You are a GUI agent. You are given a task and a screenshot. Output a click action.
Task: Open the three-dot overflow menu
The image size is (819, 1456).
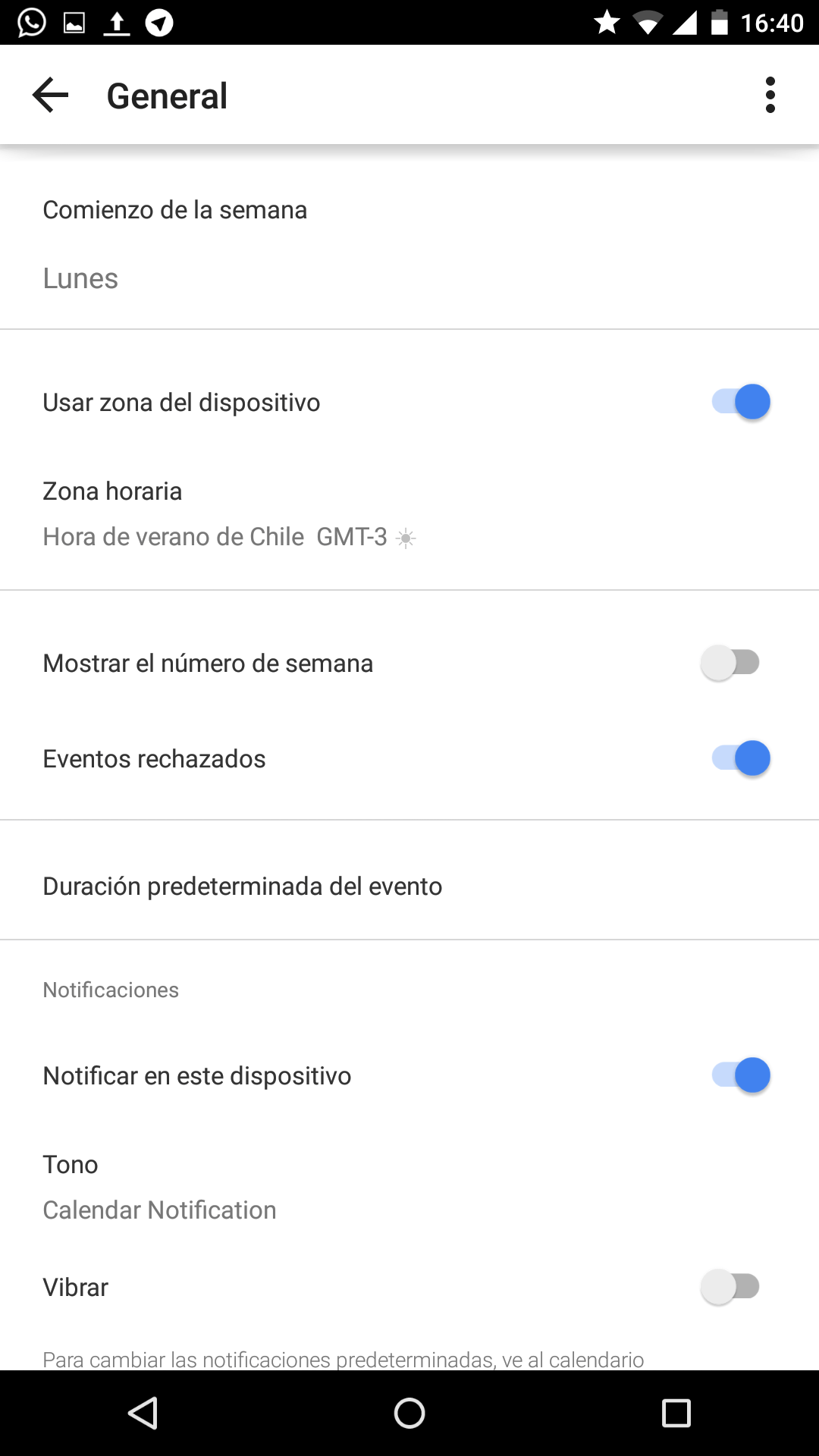[x=770, y=96]
